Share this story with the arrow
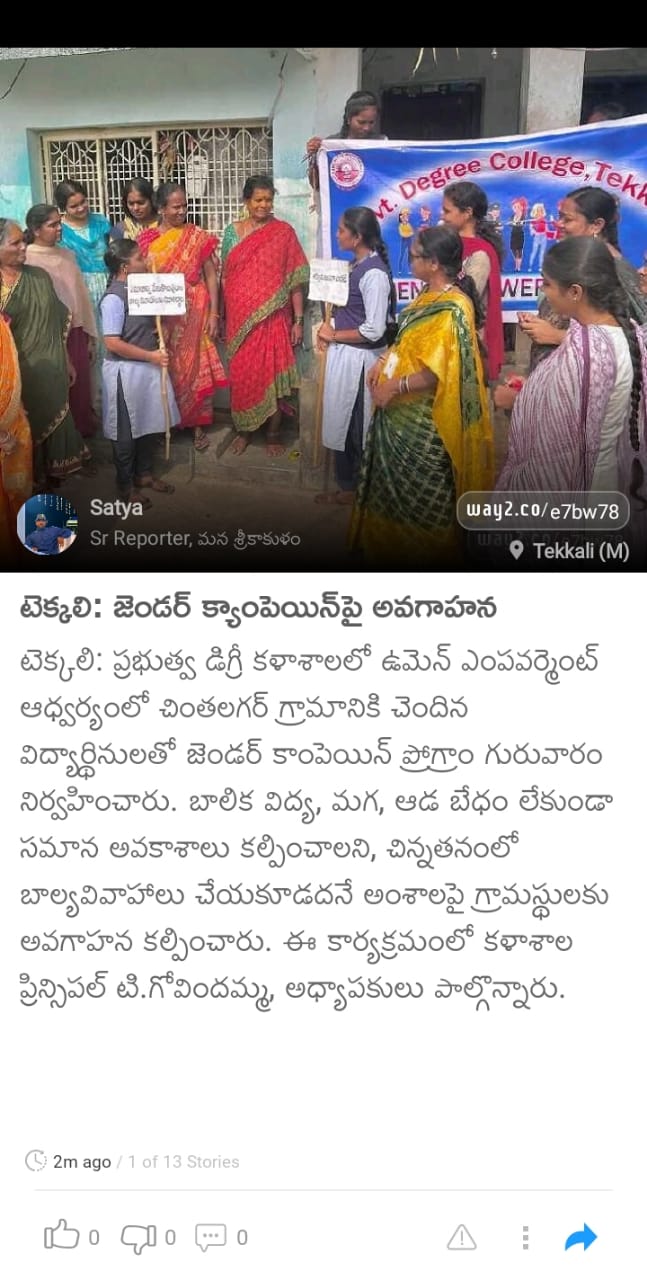The width and height of the screenshot is (647, 1280). 581,1238
